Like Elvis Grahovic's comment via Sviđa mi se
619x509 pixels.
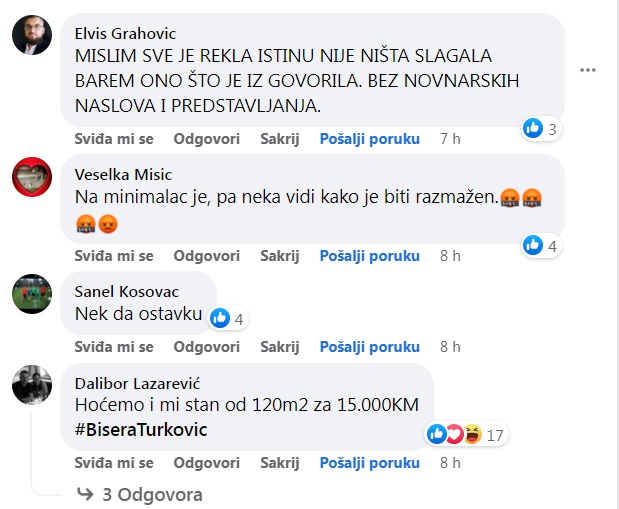114,139
